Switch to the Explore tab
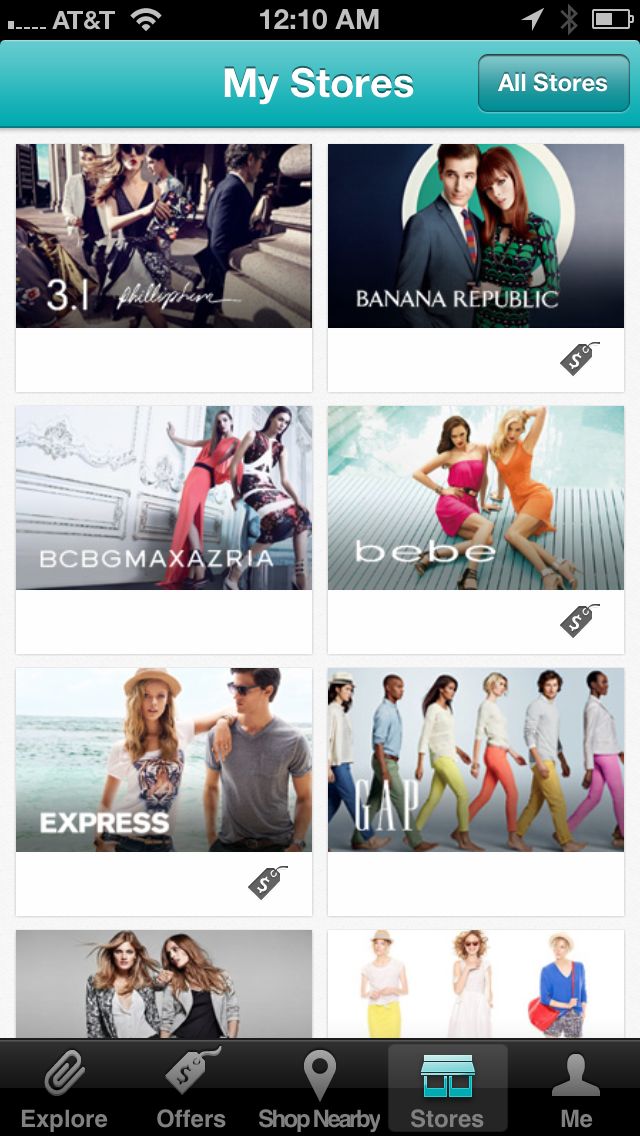 tap(64, 1090)
